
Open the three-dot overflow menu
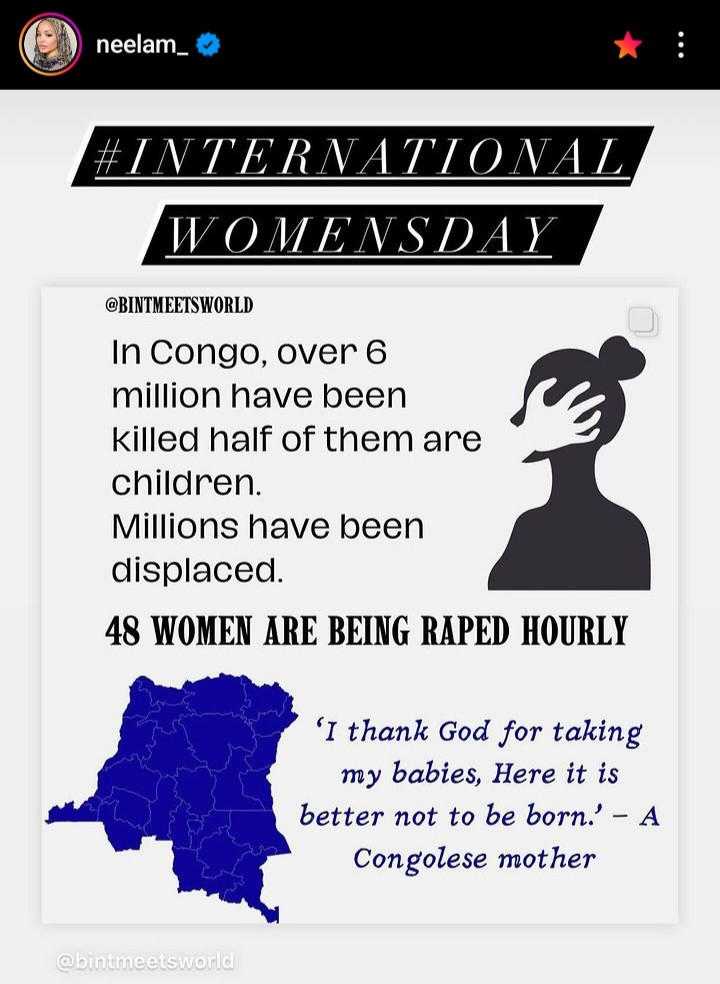coord(680,45)
